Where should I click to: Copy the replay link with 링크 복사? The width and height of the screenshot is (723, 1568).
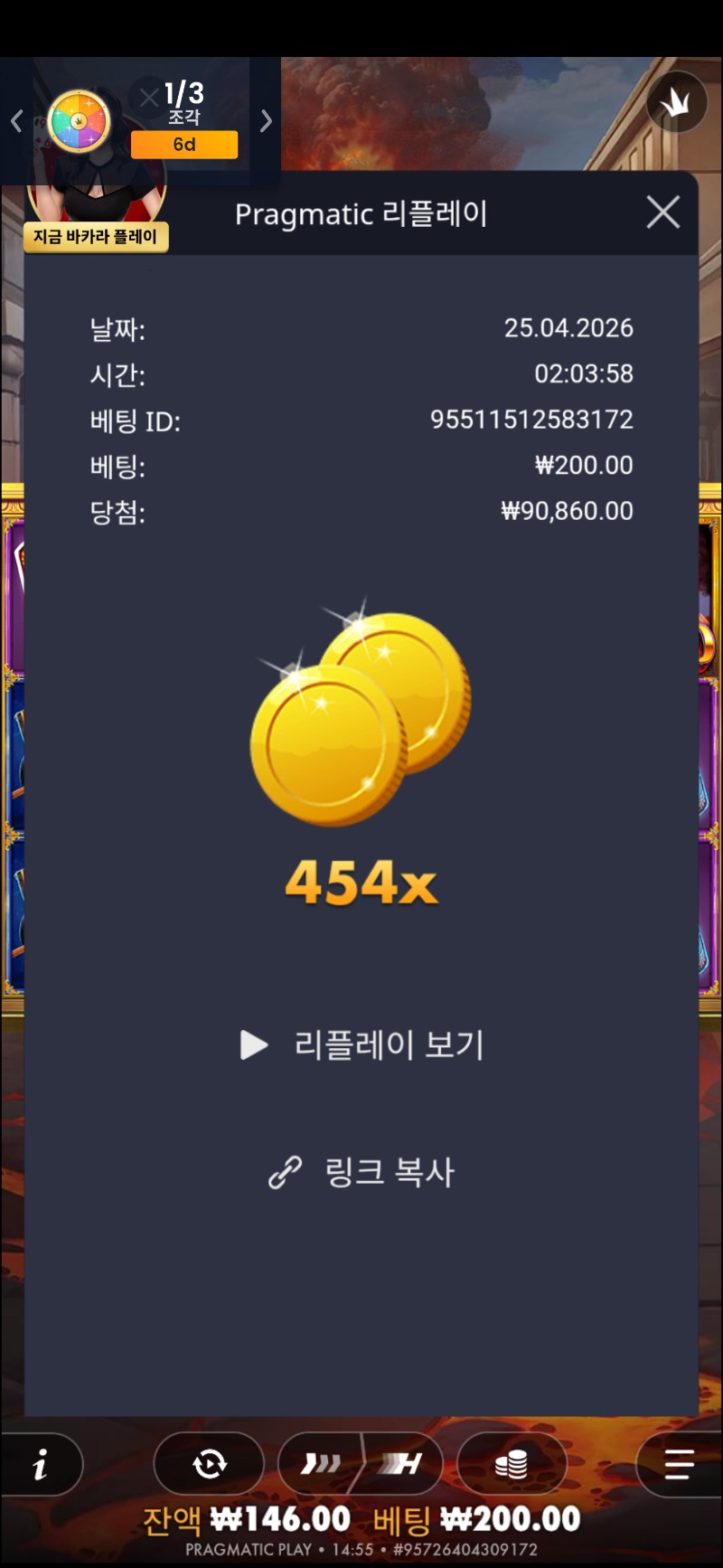point(362,1172)
